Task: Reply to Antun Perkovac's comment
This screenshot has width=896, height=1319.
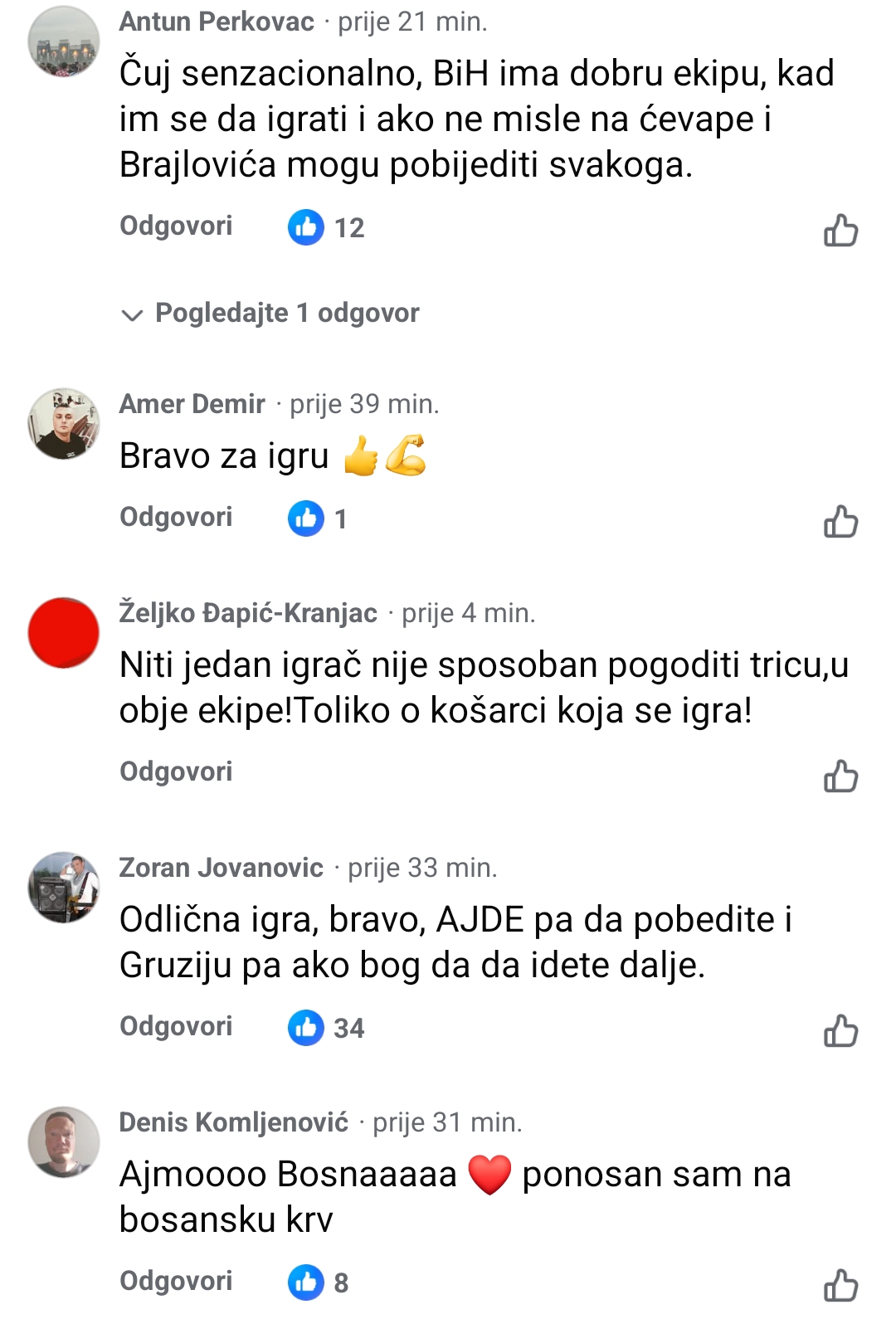Action: 176,226
